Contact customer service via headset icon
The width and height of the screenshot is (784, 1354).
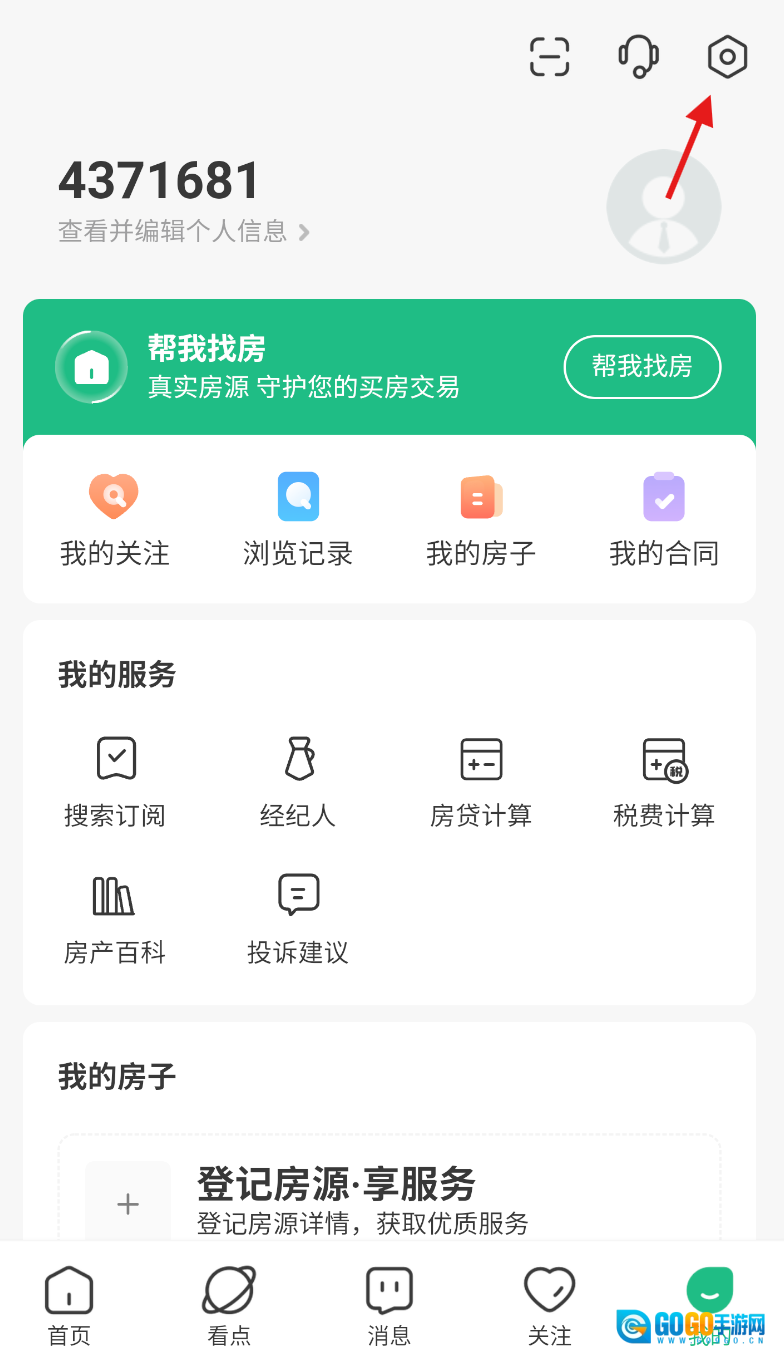coord(638,57)
